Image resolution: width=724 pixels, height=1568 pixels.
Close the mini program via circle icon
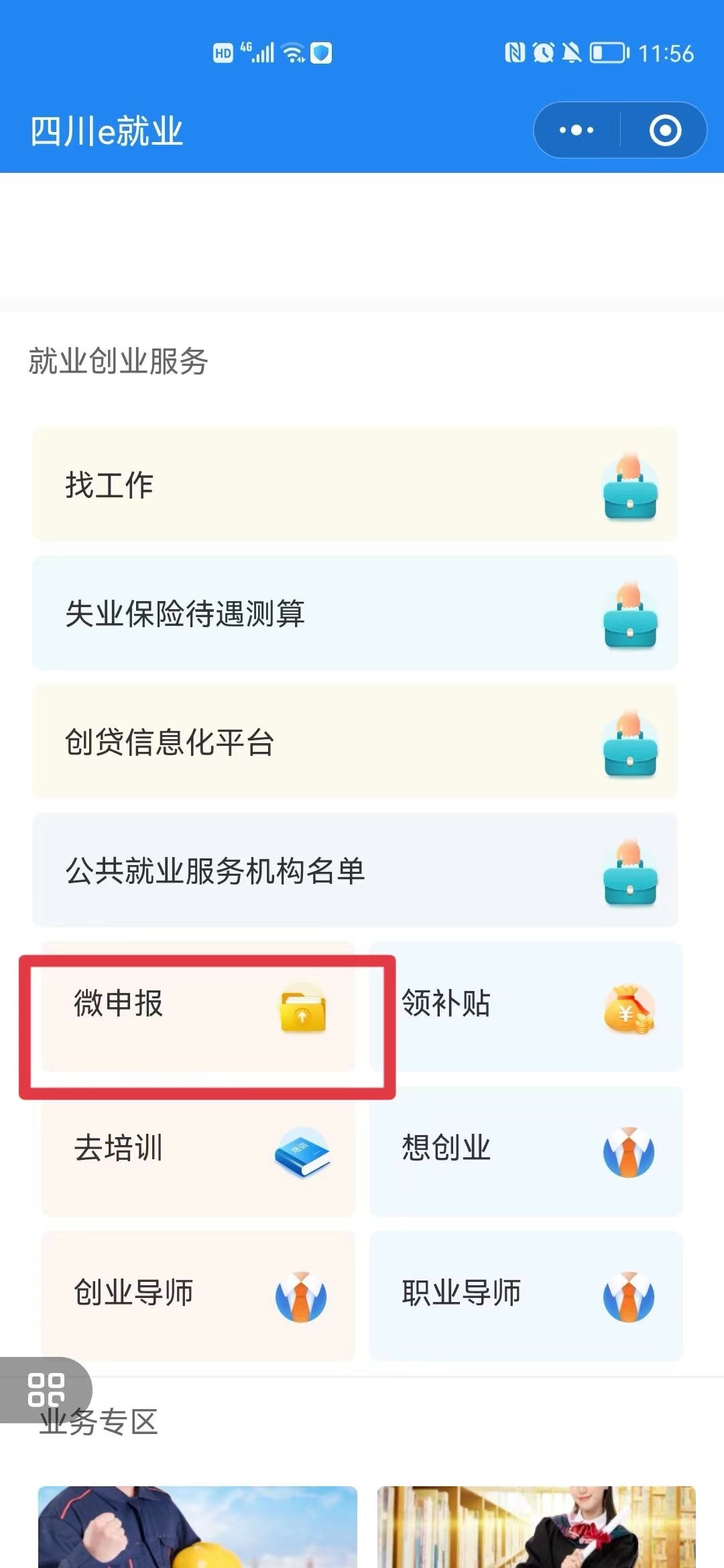[x=665, y=130]
